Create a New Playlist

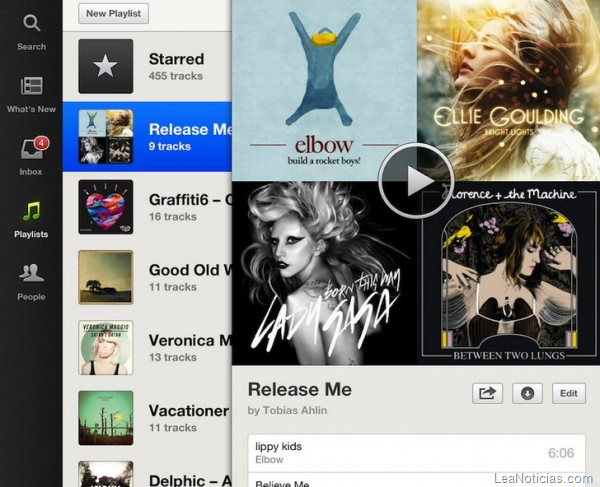pyautogui.click(x=114, y=14)
